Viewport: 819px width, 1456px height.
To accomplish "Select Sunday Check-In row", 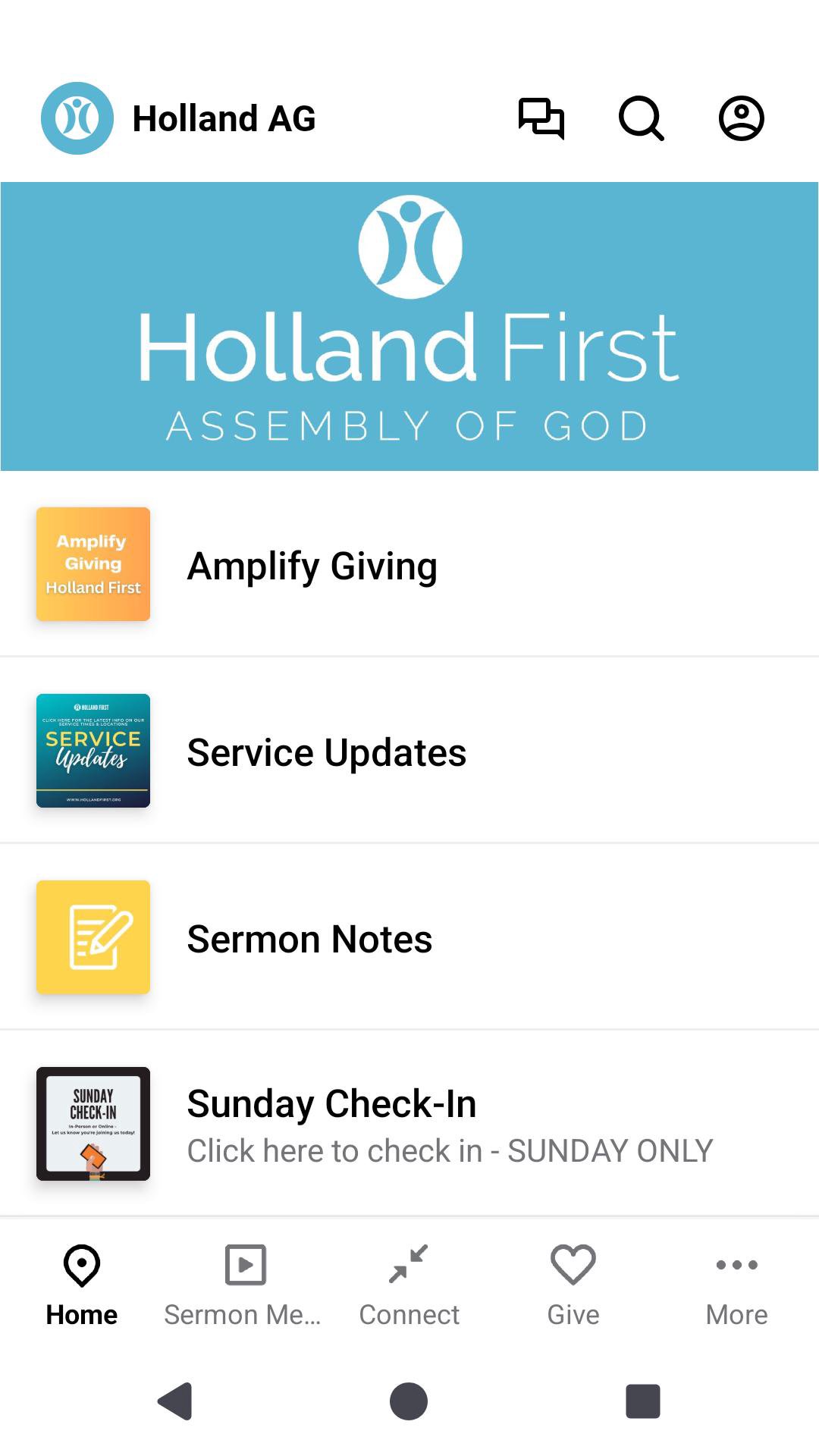I will click(409, 1124).
